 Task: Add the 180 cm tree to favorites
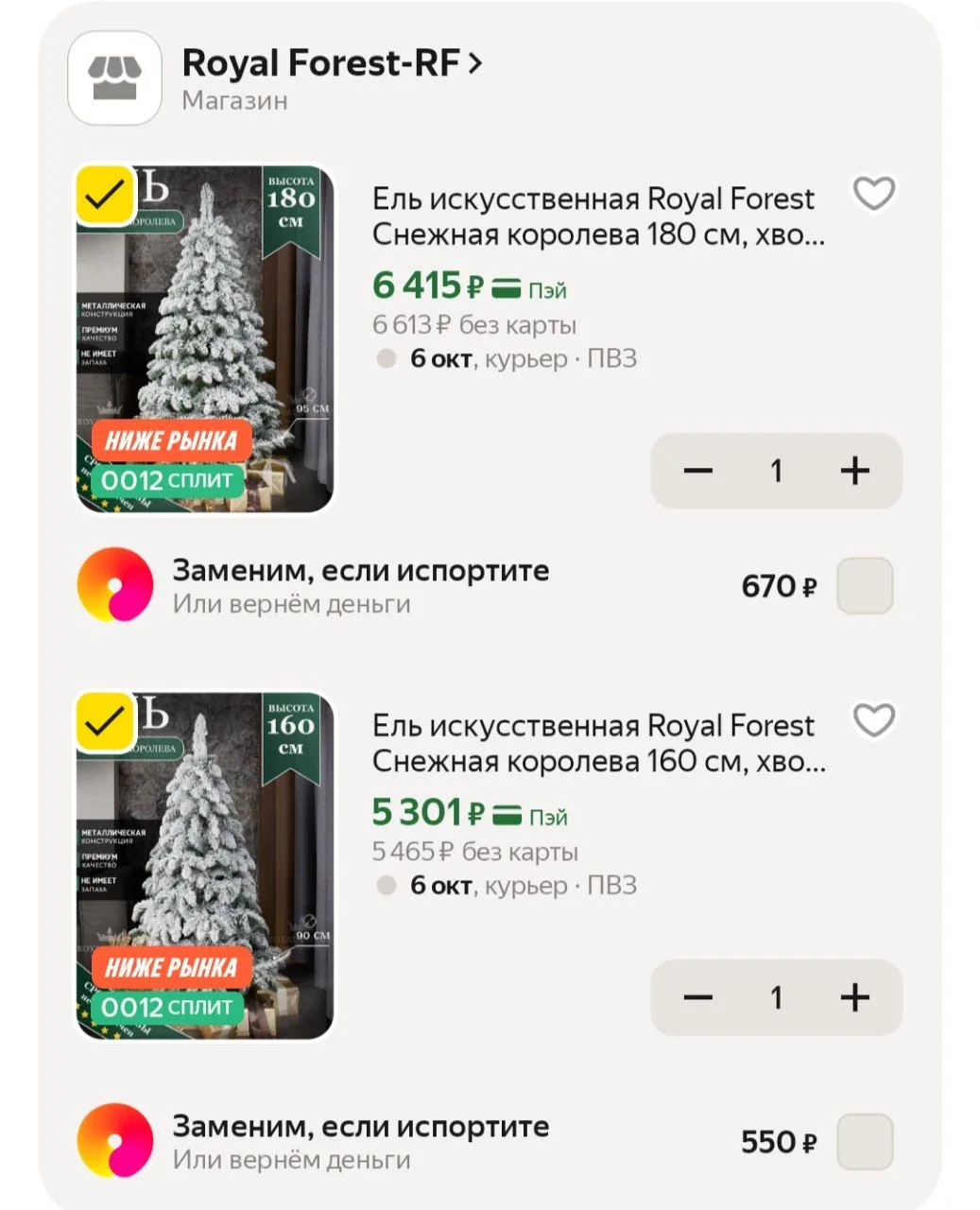click(x=873, y=194)
